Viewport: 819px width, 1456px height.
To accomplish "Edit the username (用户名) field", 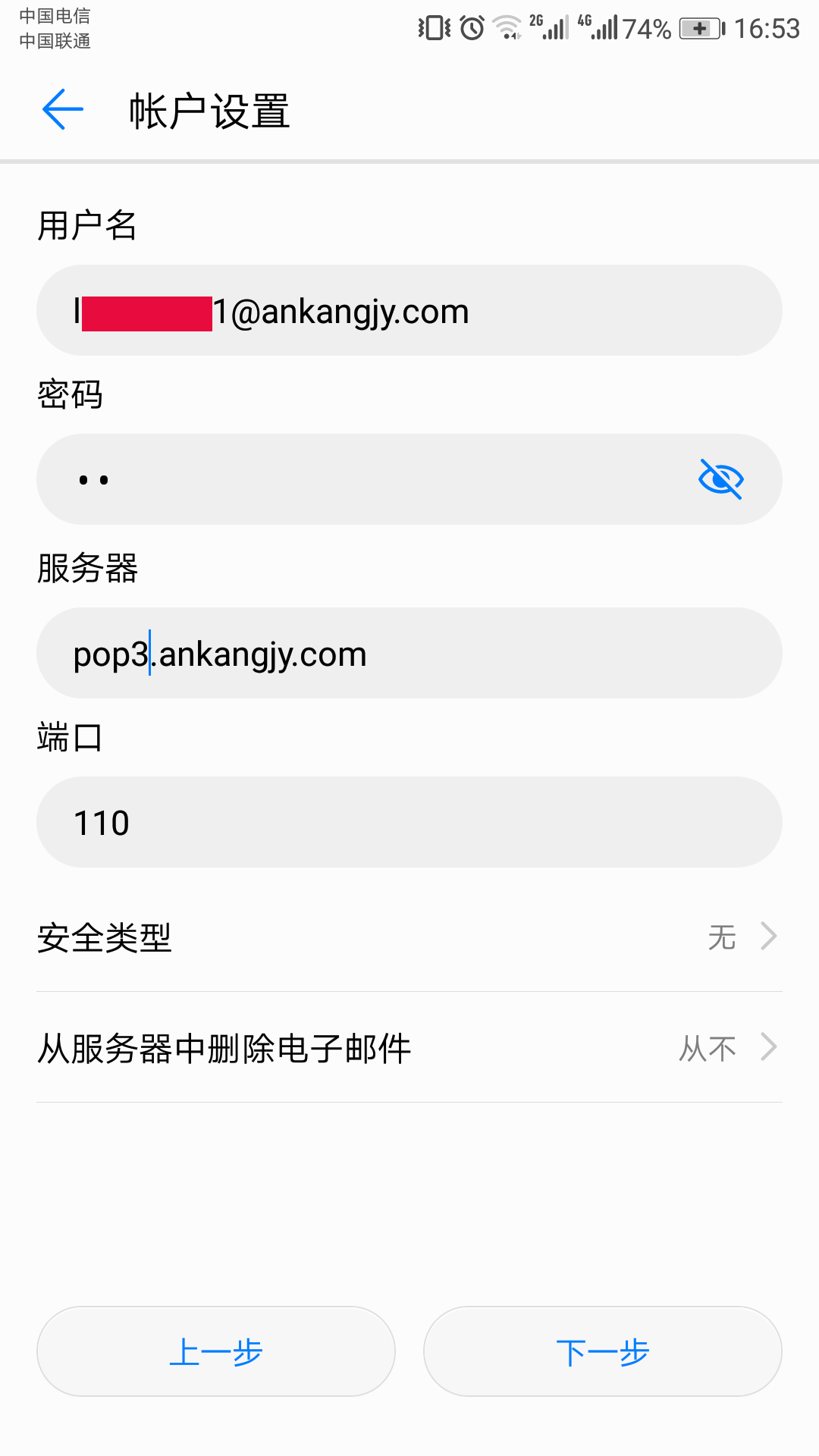I will click(409, 311).
